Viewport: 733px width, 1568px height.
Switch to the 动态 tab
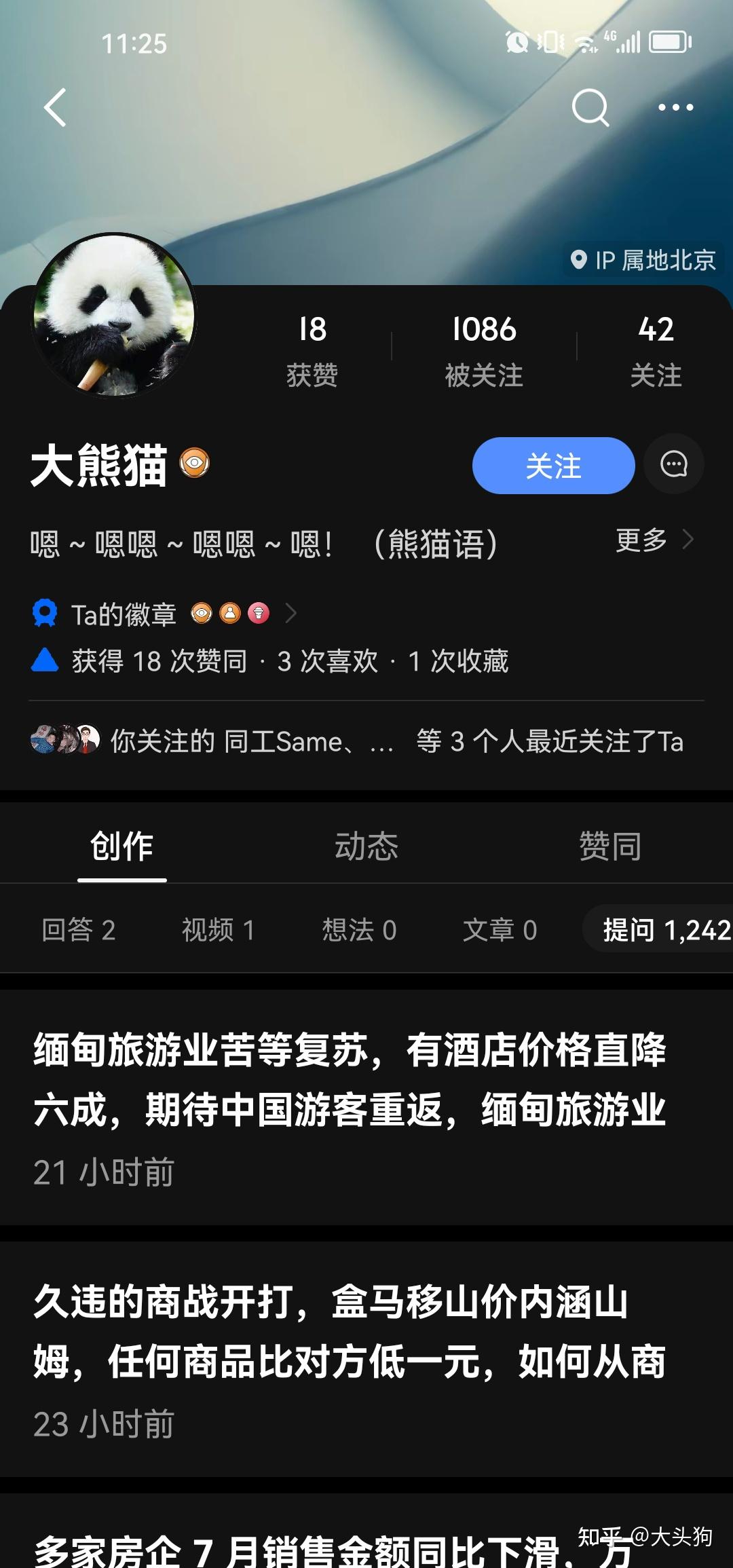[366, 846]
